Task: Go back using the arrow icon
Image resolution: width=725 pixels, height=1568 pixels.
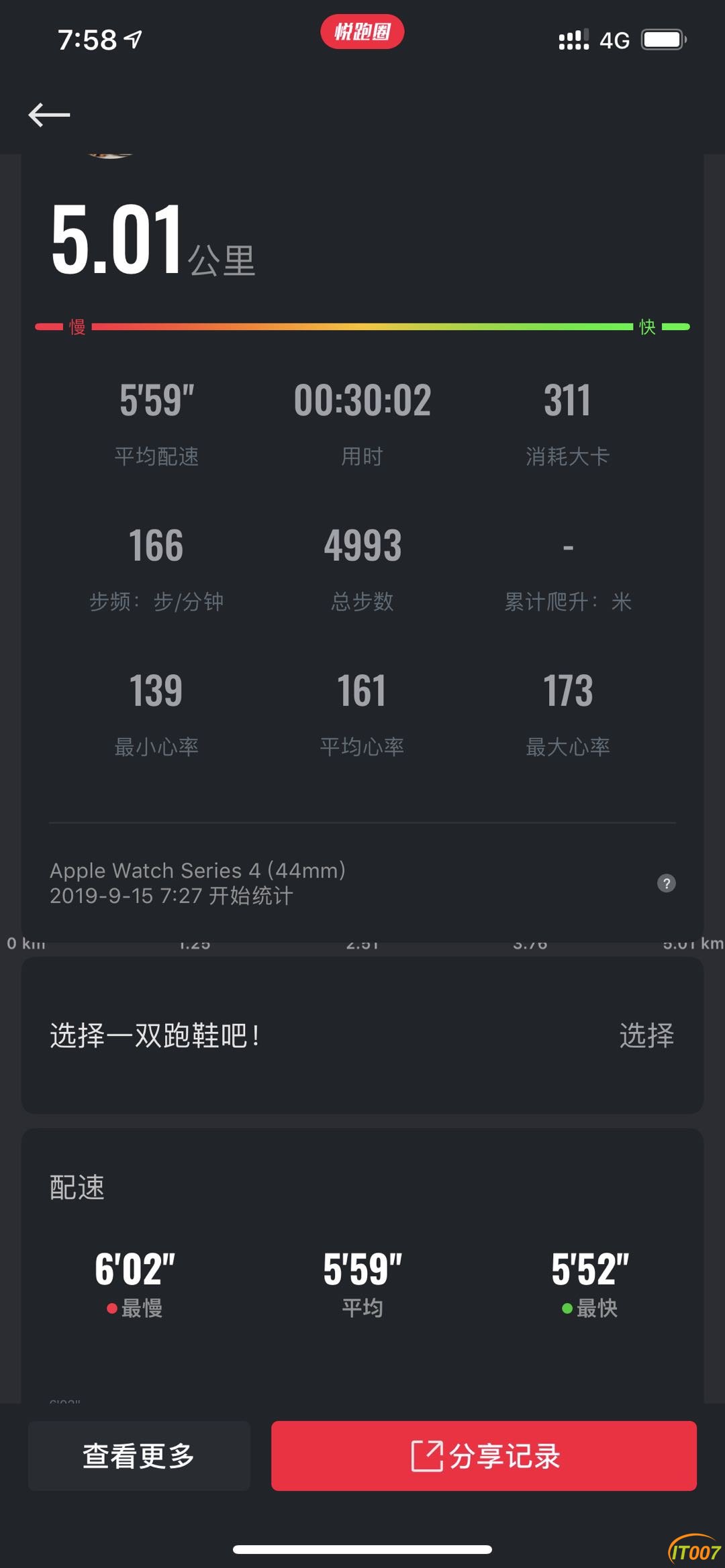Action: click(49, 115)
